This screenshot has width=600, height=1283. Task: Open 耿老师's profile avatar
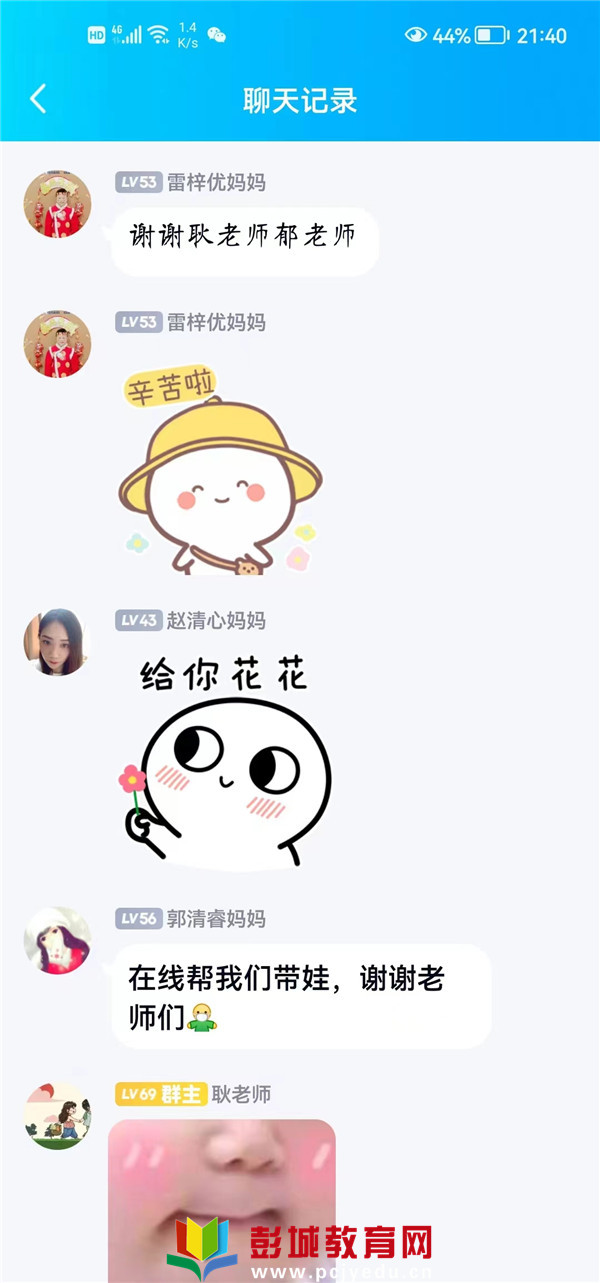pyautogui.click(x=57, y=1116)
